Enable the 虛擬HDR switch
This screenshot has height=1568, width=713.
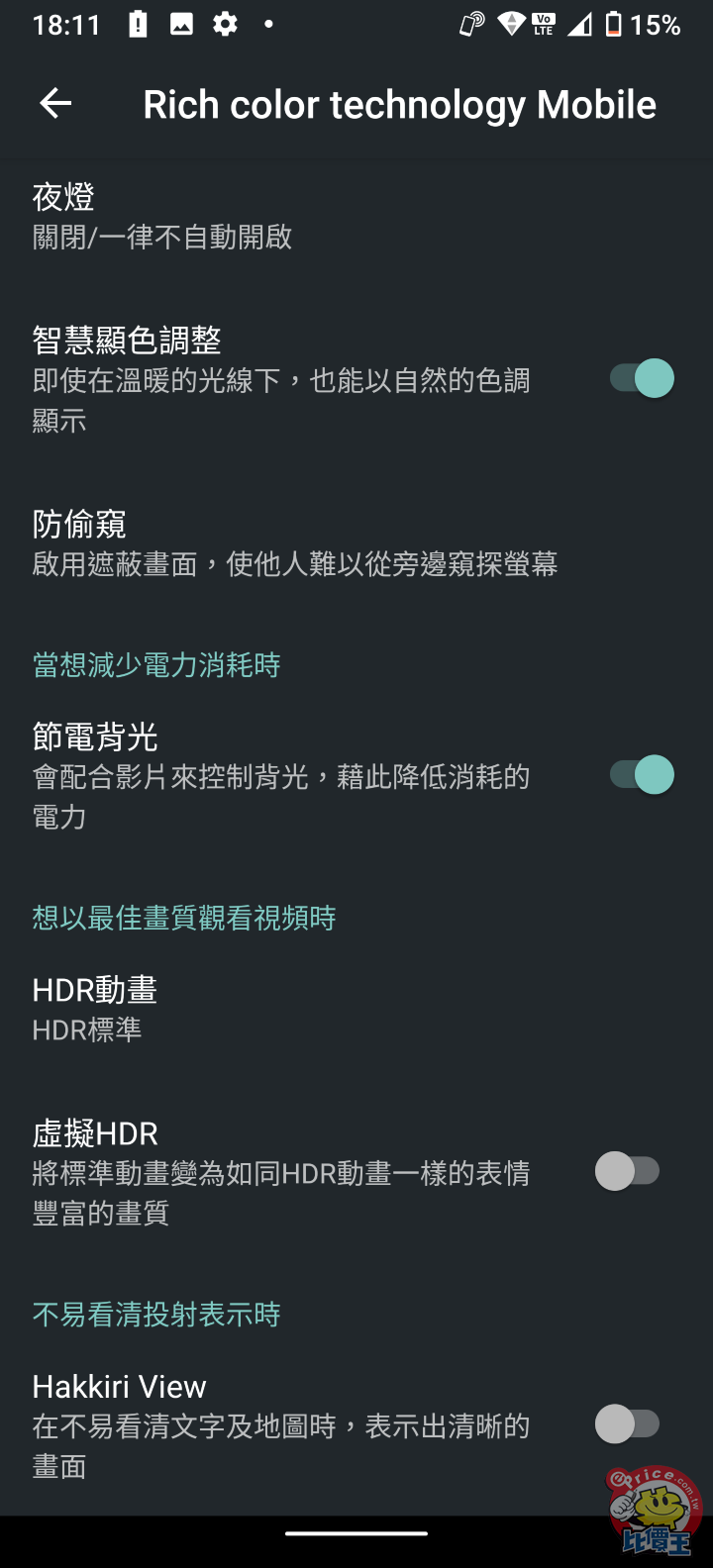tap(628, 1171)
